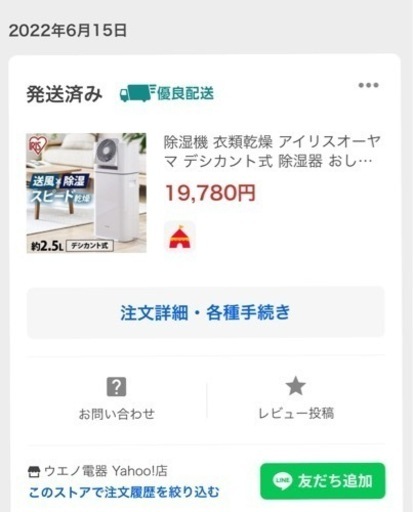Open the アイリスオーヤマ dehumidifier product title
The width and height of the screenshot is (413, 512).
point(272,152)
